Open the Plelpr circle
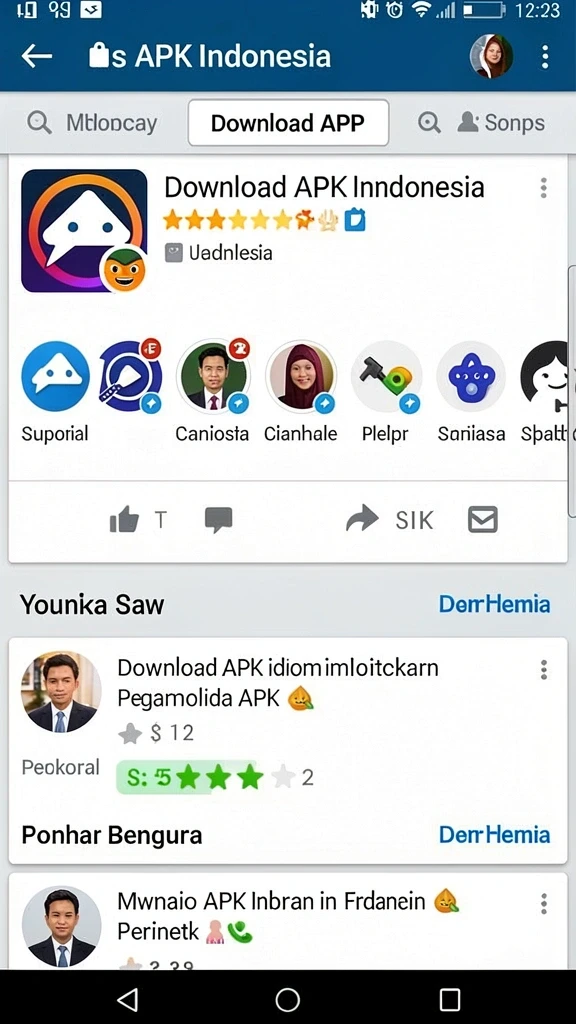576x1024 pixels. (386, 376)
